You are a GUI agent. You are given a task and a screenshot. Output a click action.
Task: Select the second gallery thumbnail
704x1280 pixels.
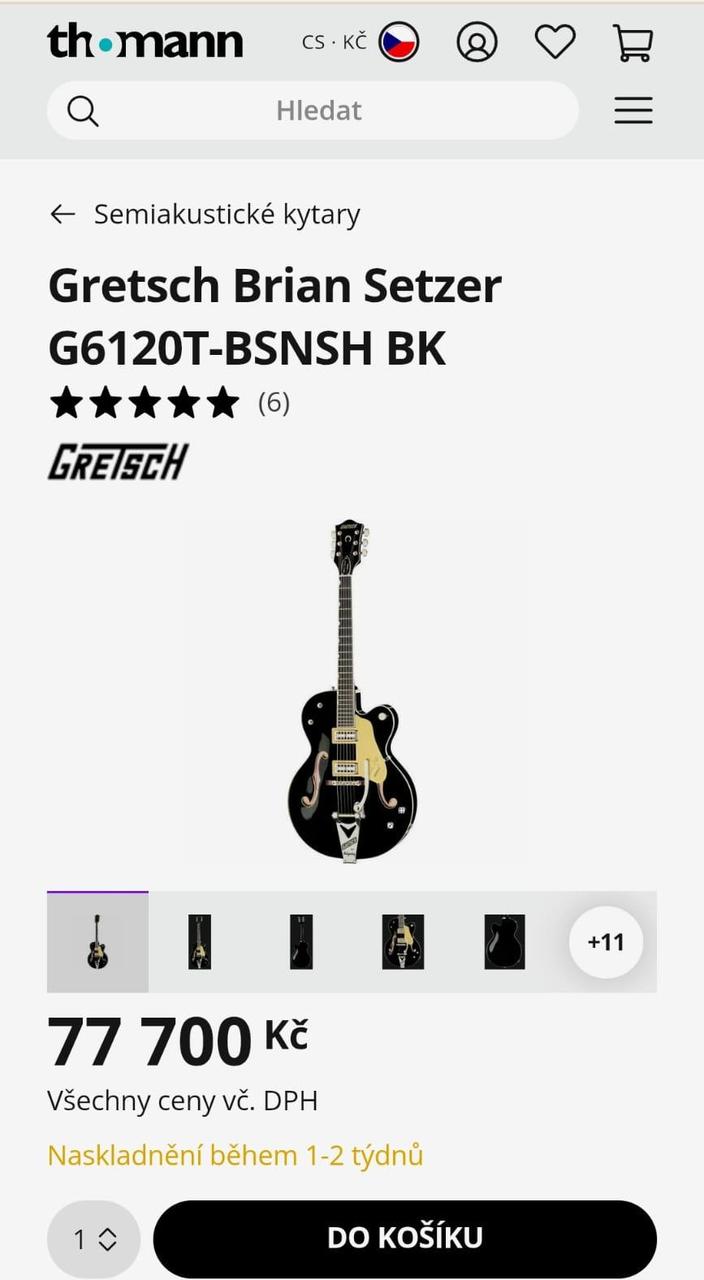pyautogui.click(x=200, y=942)
